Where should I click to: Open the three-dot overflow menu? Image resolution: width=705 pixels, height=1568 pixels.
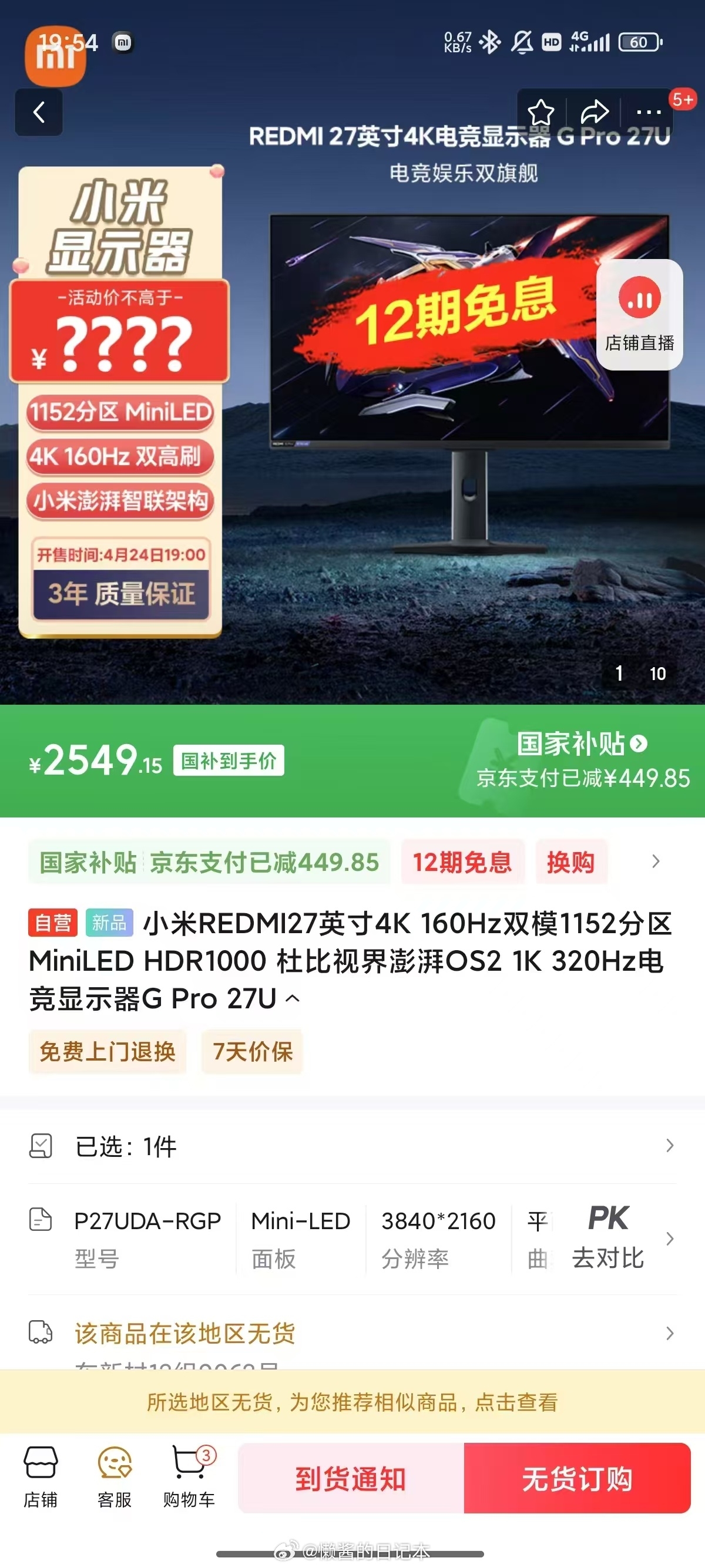click(649, 113)
